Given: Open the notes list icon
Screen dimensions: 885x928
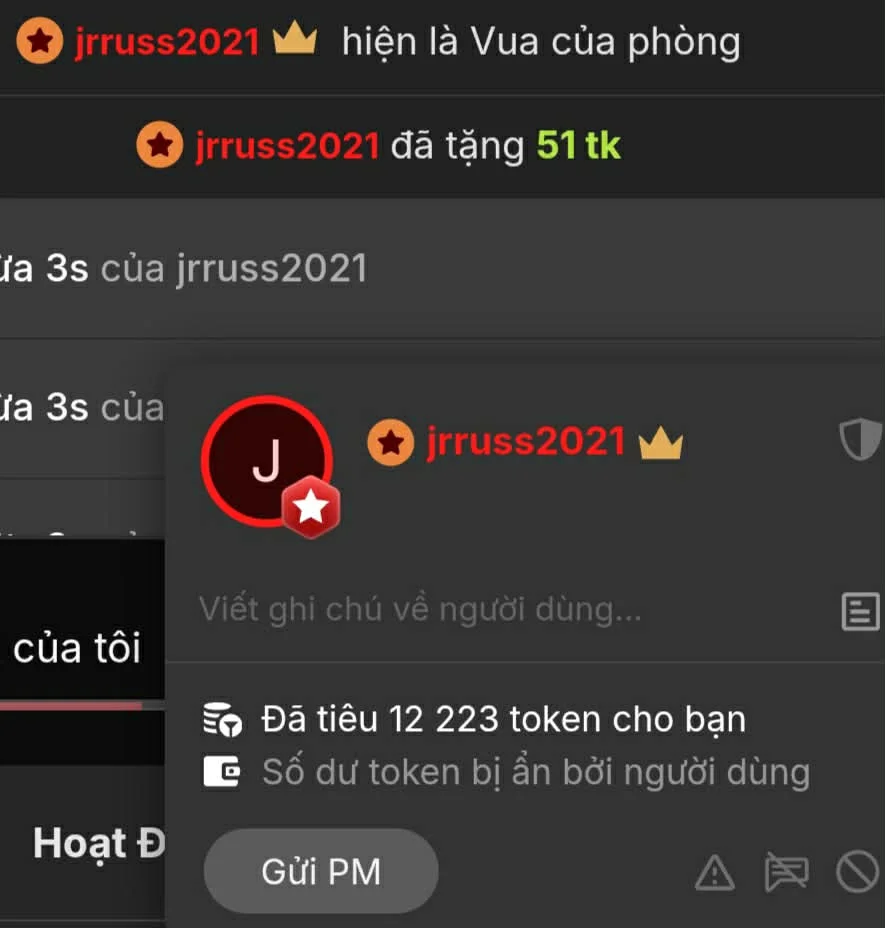Looking at the screenshot, I should click(860, 611).
